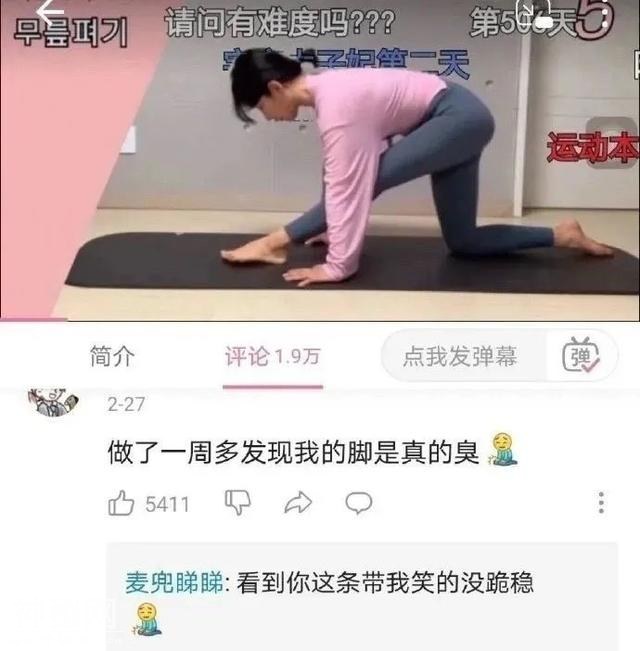640x651 pixels.
Task: Toggle the 弹 danmaku switch icon
Action: [580, 358]
